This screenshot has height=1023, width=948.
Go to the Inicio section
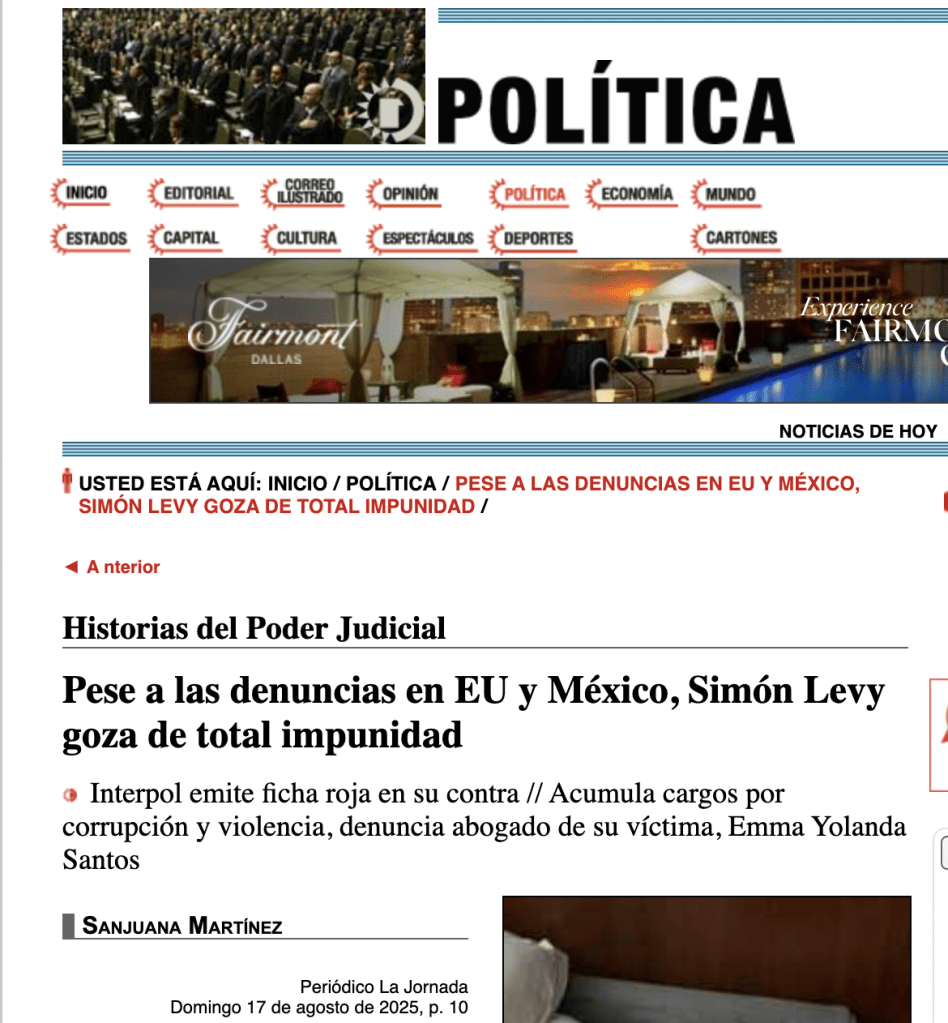pyautogui.click(x=86, y=193)
